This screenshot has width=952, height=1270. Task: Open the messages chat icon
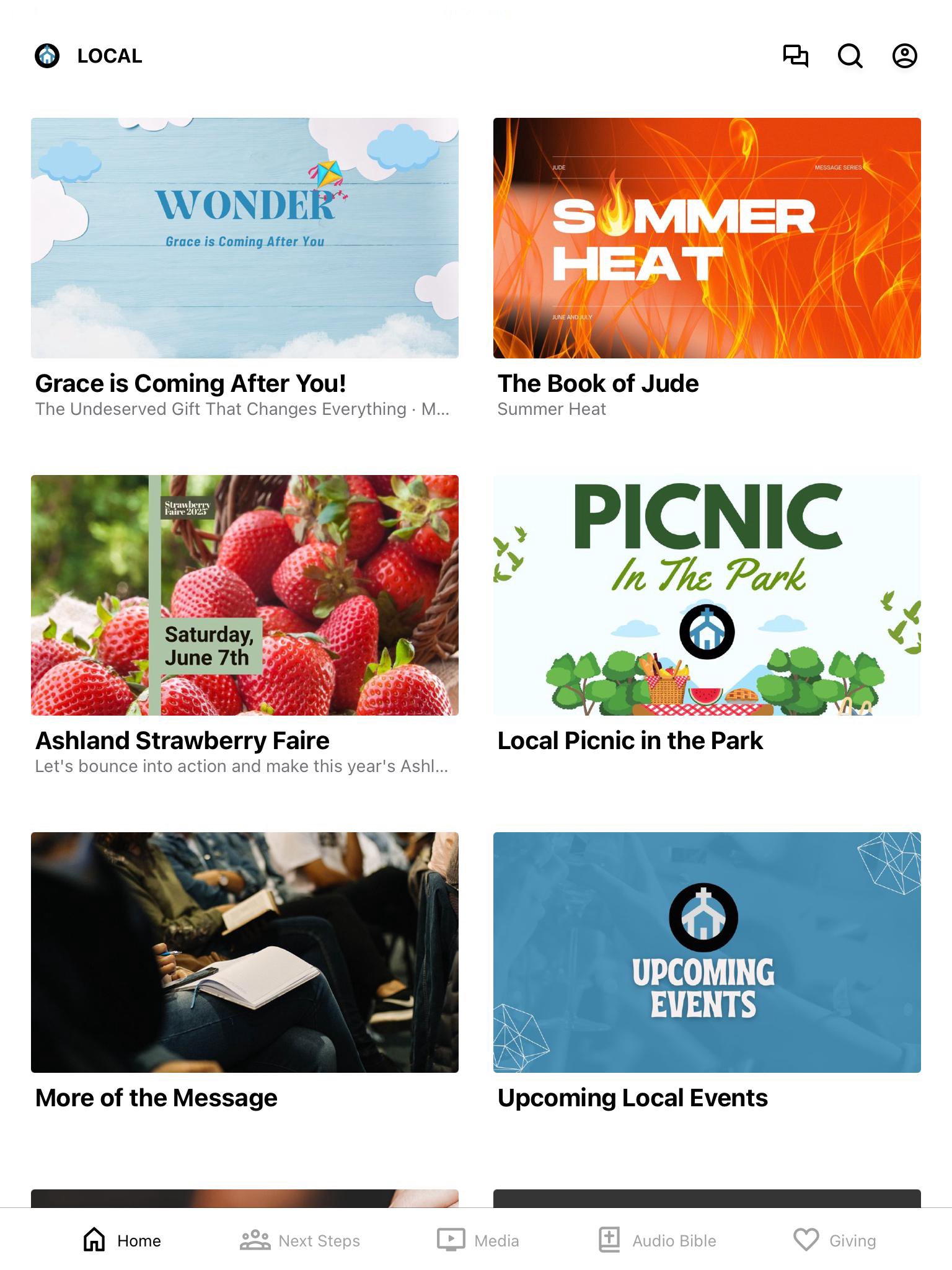point(795,56)
